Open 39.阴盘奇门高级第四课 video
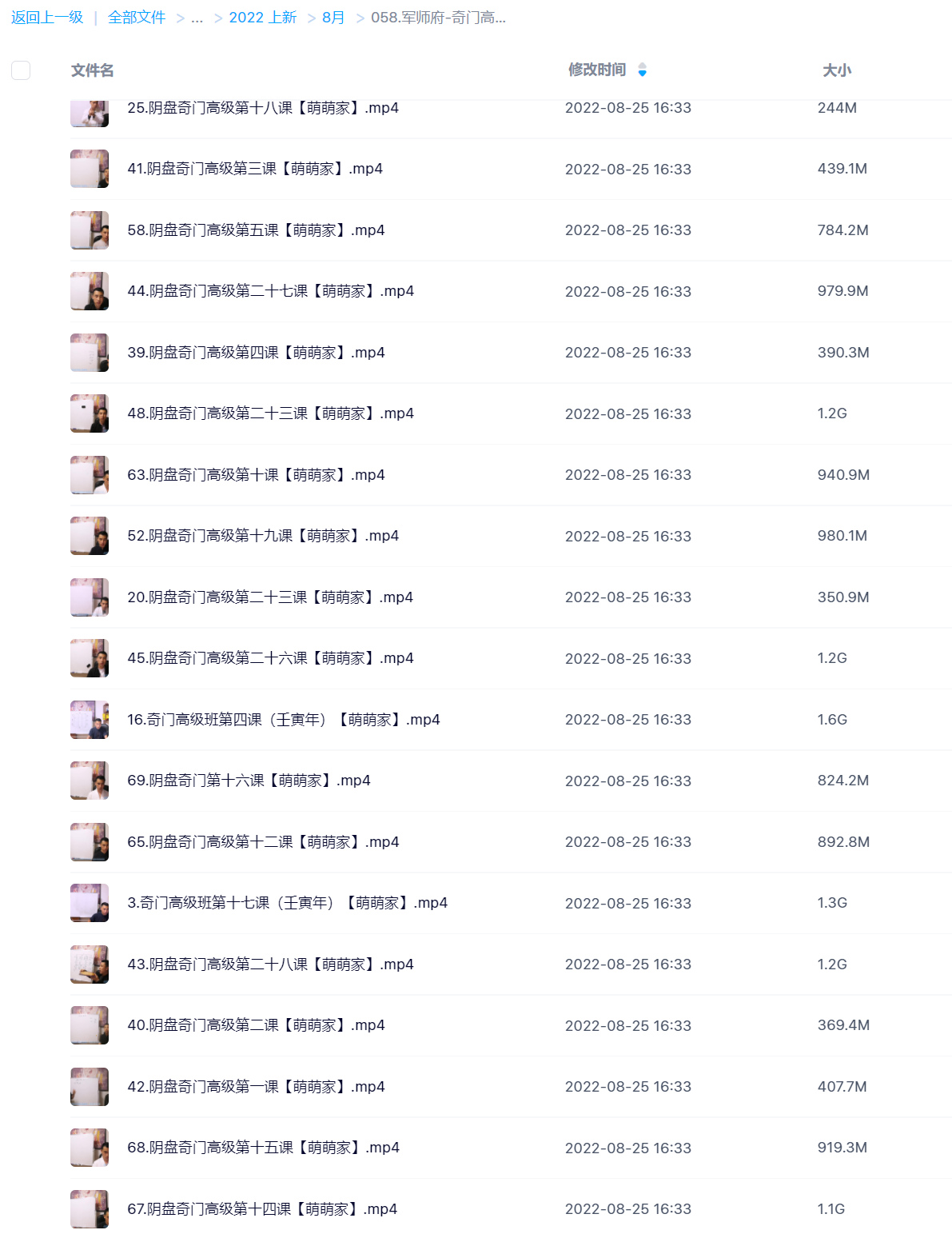 coord(256,353)
